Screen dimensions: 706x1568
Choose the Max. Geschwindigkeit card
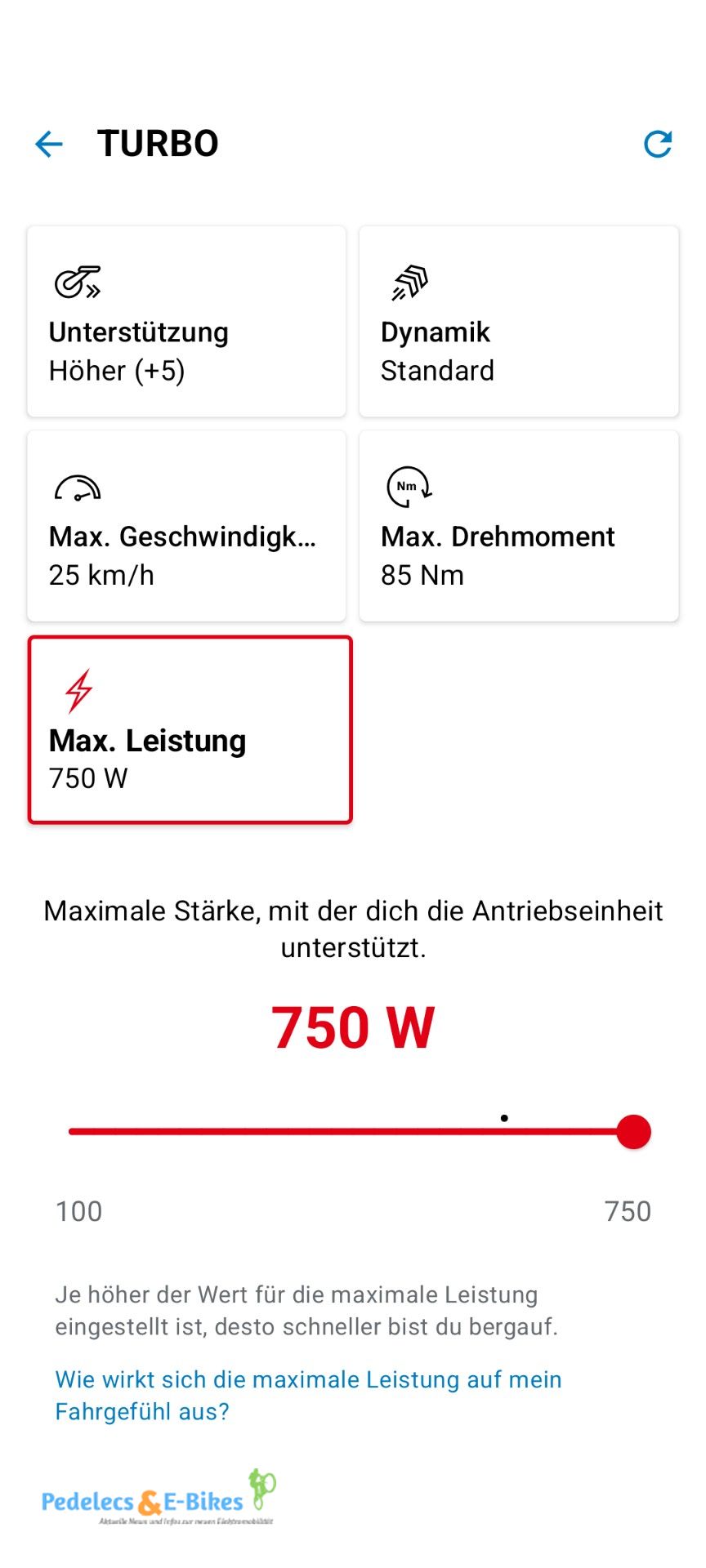[x=186, y=526]
